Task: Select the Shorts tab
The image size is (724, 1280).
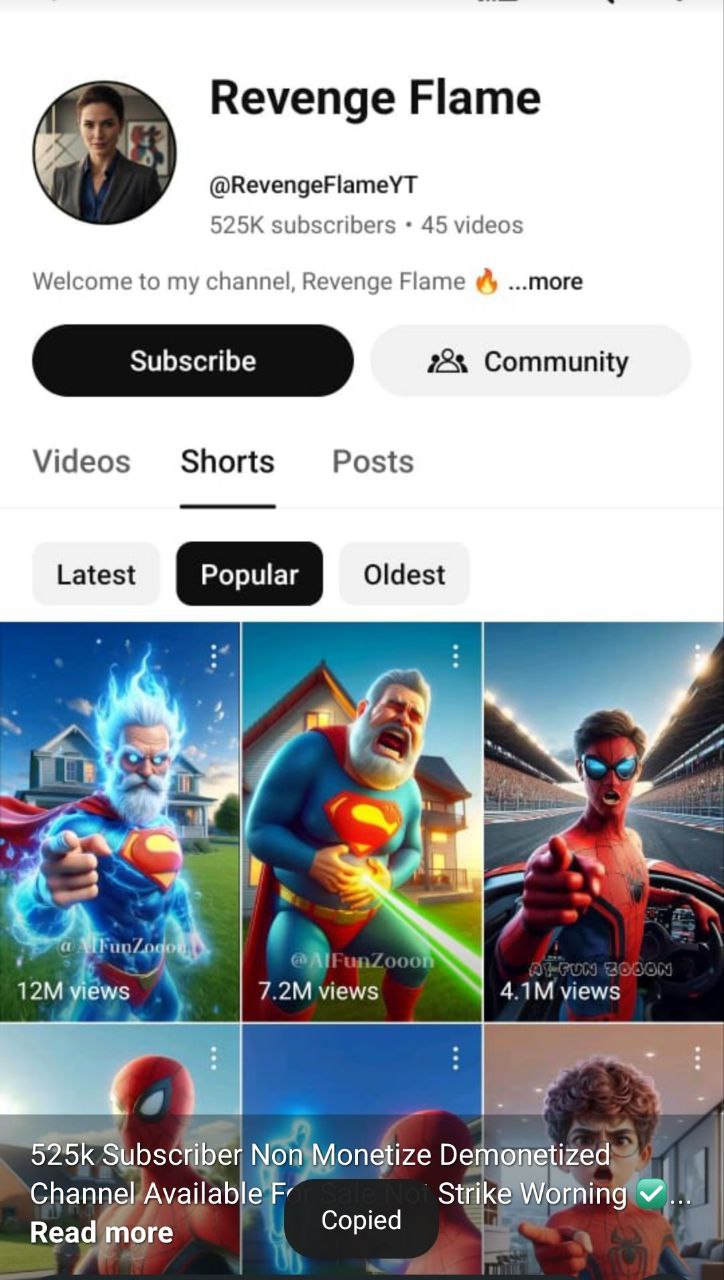Action: pyautogui.click(x=227, y=461)
